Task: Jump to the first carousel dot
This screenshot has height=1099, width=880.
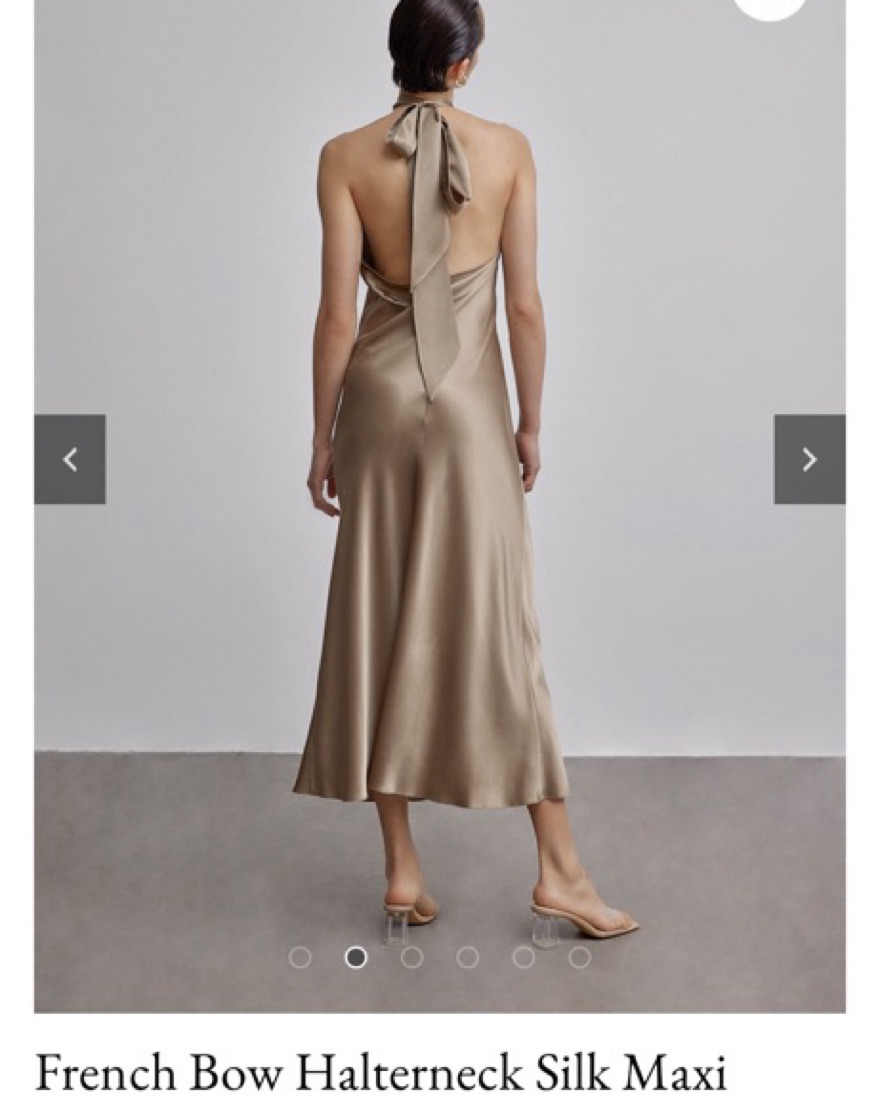Action: (x=299, y=958)
